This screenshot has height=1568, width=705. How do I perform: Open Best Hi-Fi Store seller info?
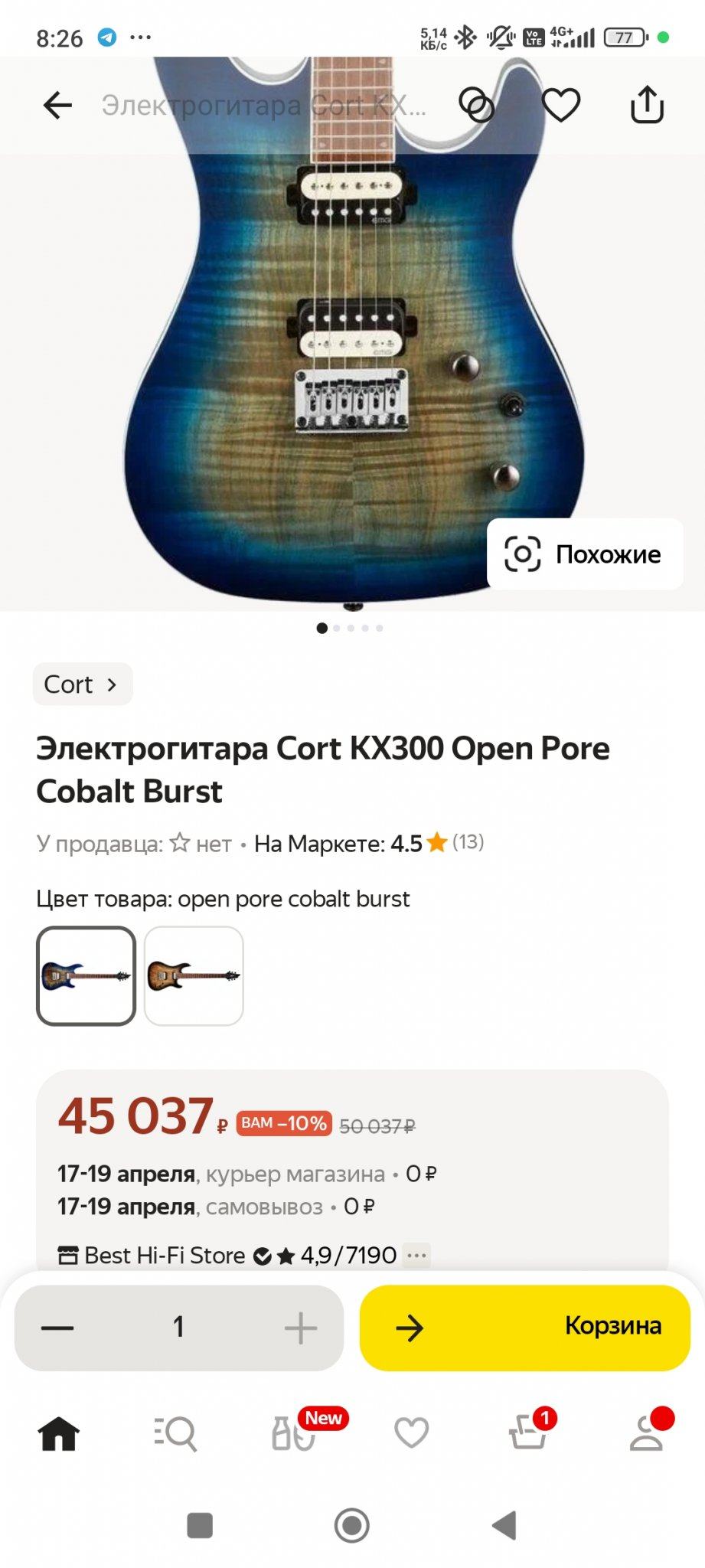(x=165, y=1256)
